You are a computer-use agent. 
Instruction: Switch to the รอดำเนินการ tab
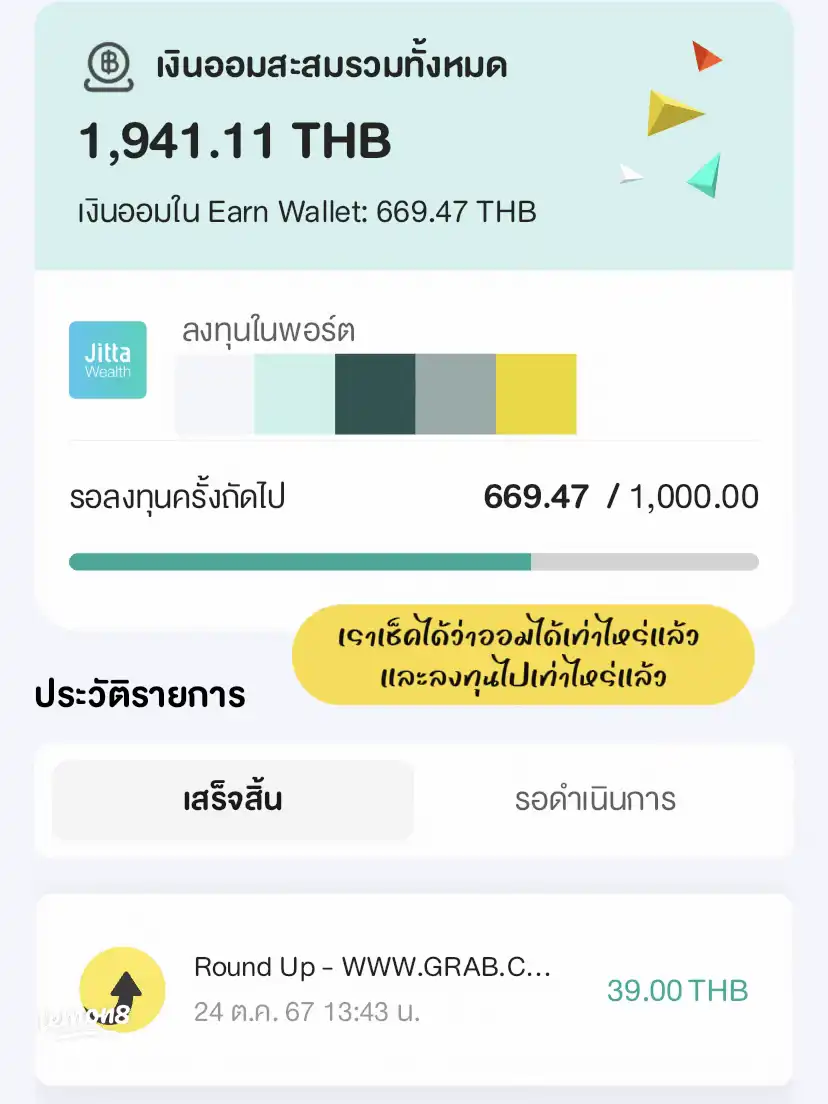coord(595,800)
